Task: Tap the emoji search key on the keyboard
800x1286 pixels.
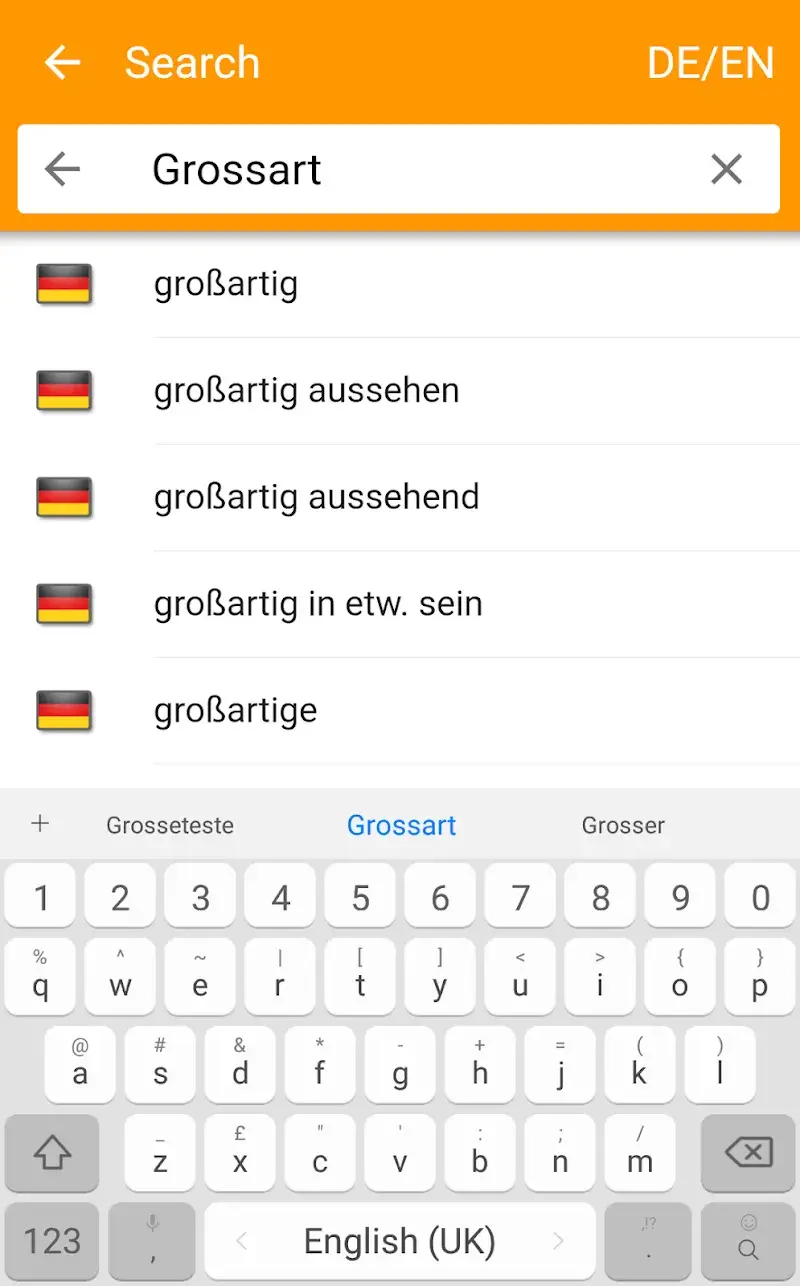Action: click(748, 1241)
